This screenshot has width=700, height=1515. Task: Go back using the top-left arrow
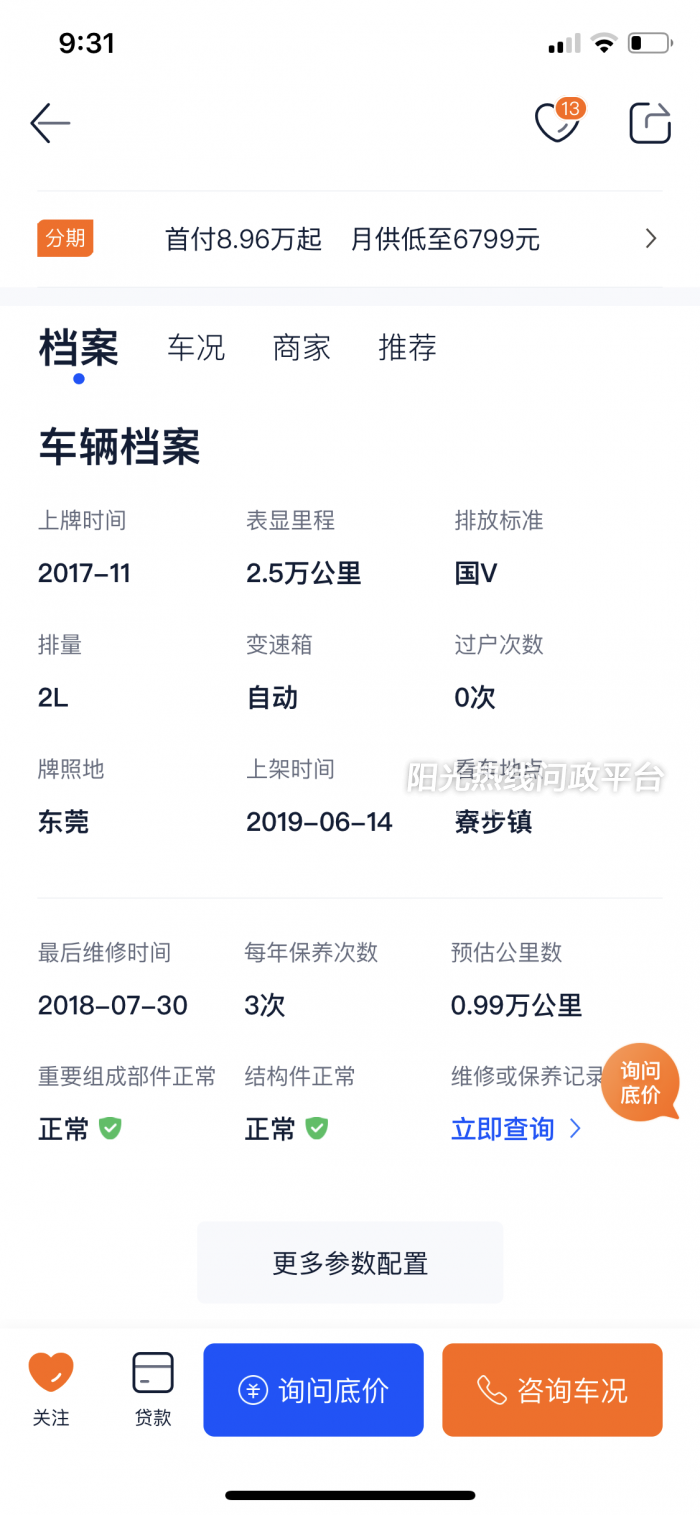point(50,124)
